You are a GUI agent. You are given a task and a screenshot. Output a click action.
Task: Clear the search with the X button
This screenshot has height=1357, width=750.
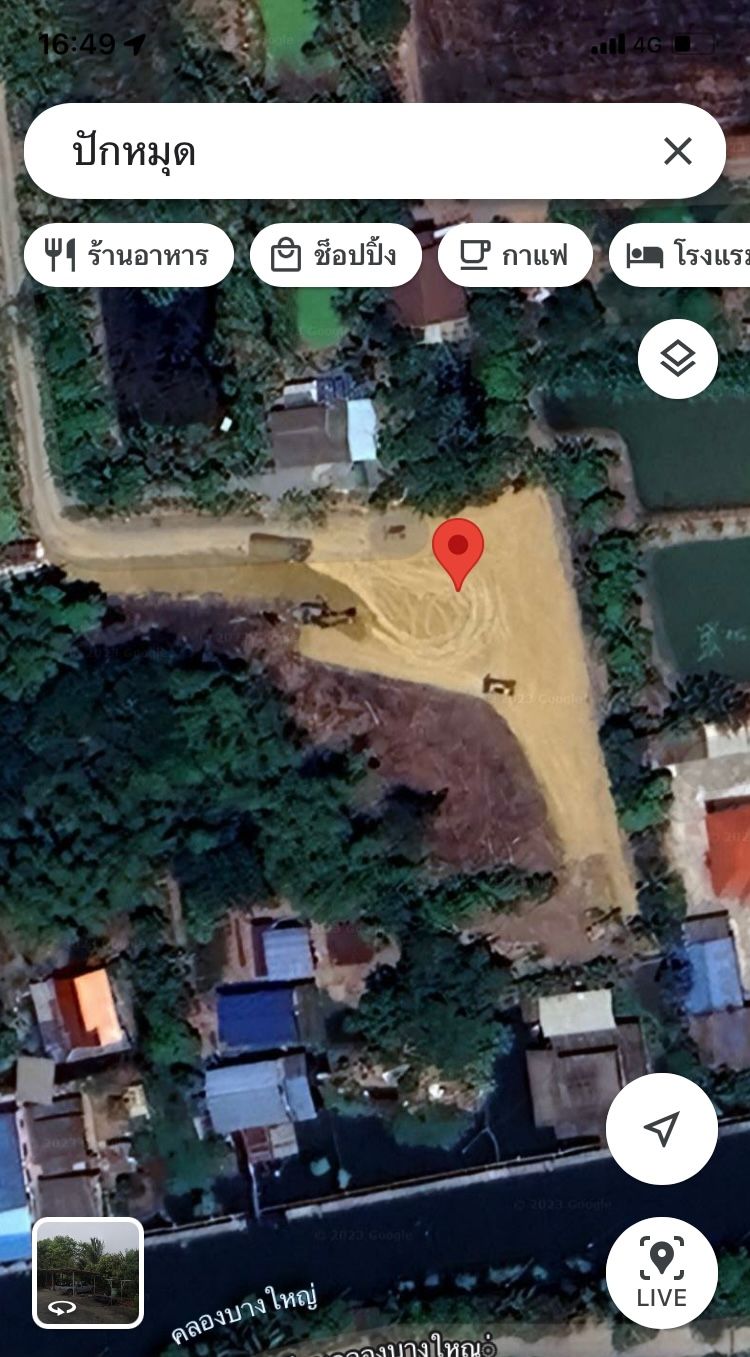tap(678, 152)
